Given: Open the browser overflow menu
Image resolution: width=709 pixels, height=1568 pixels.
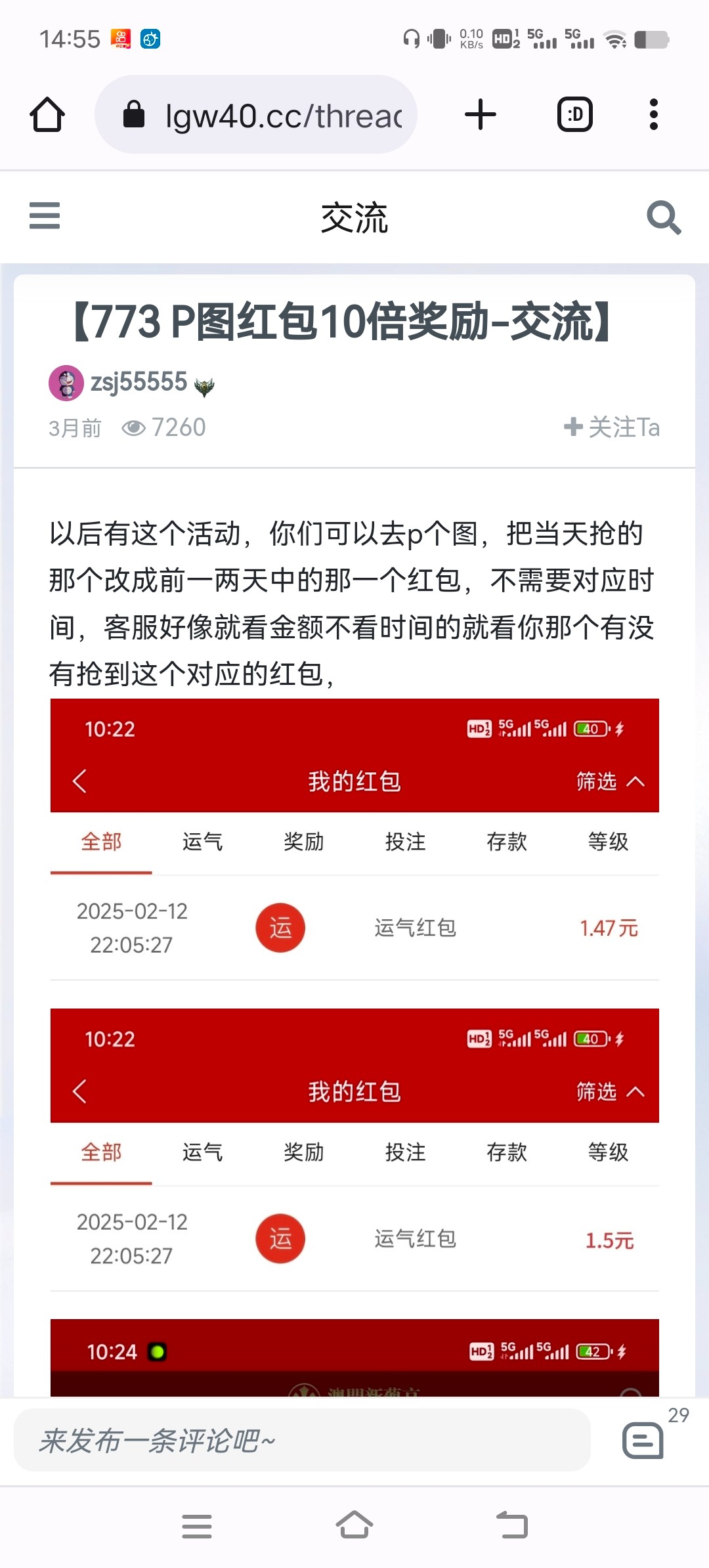Looking at the screenshot, I should click(x=653, y=115).
